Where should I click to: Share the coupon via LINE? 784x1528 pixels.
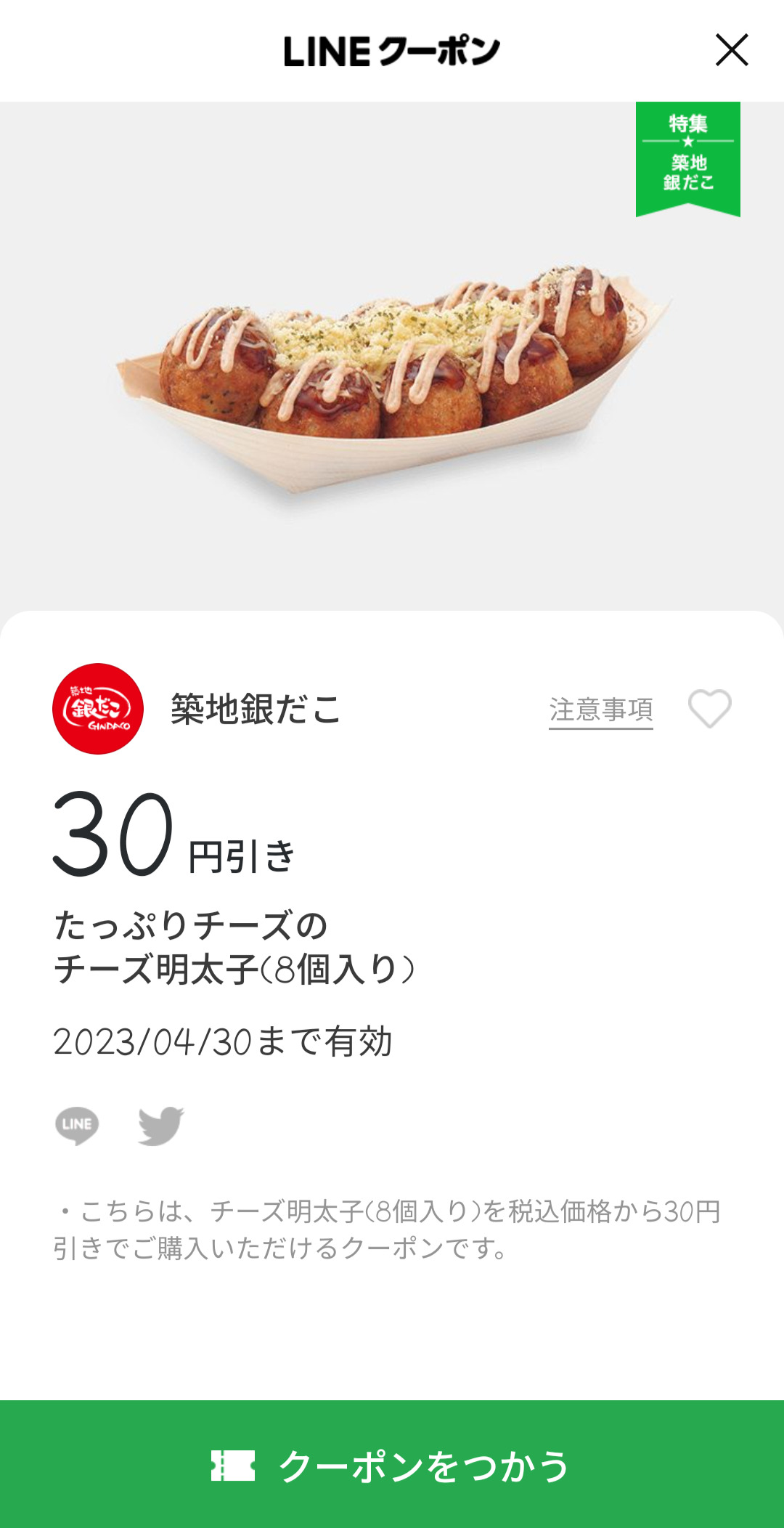tap(77, 1125)
